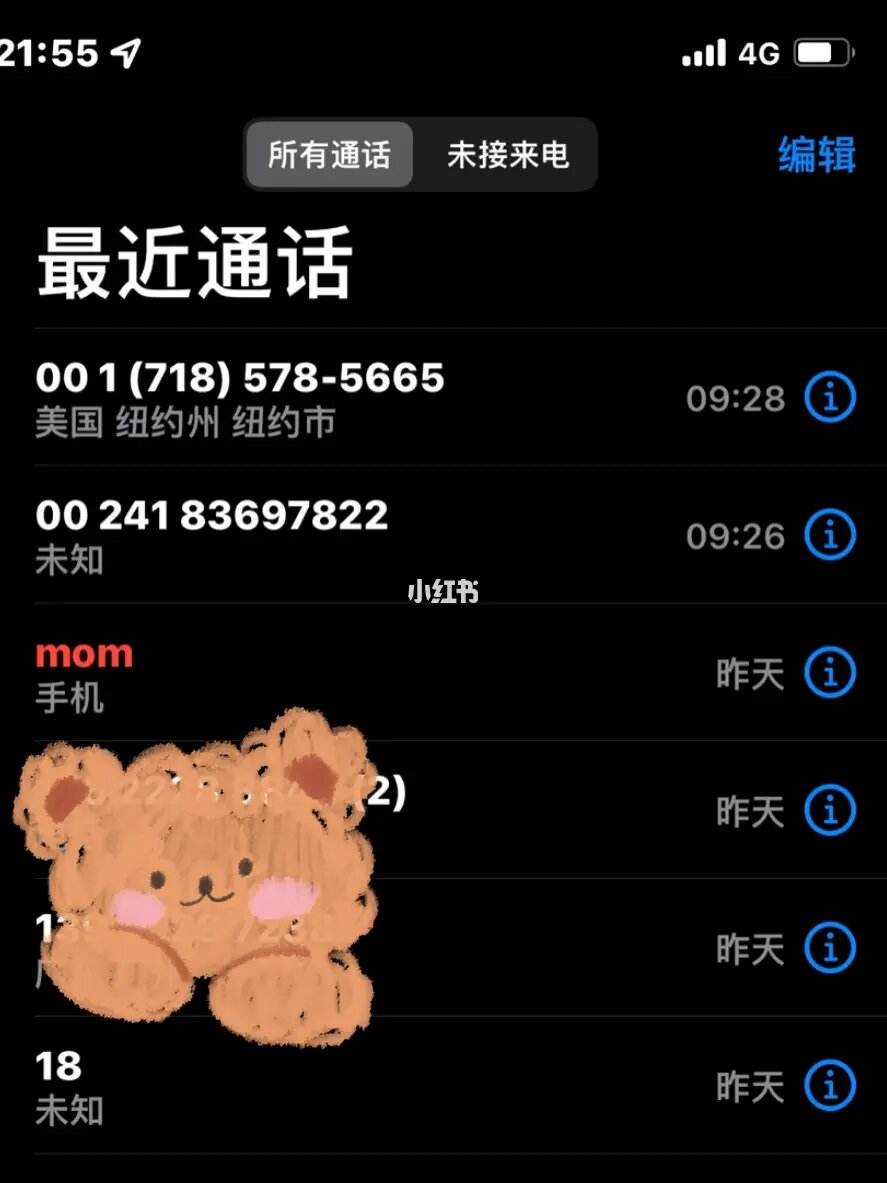This screenshot has width=887, height=1183.
Task: Select the 所有通话 segment
Action: click(329, 155)
